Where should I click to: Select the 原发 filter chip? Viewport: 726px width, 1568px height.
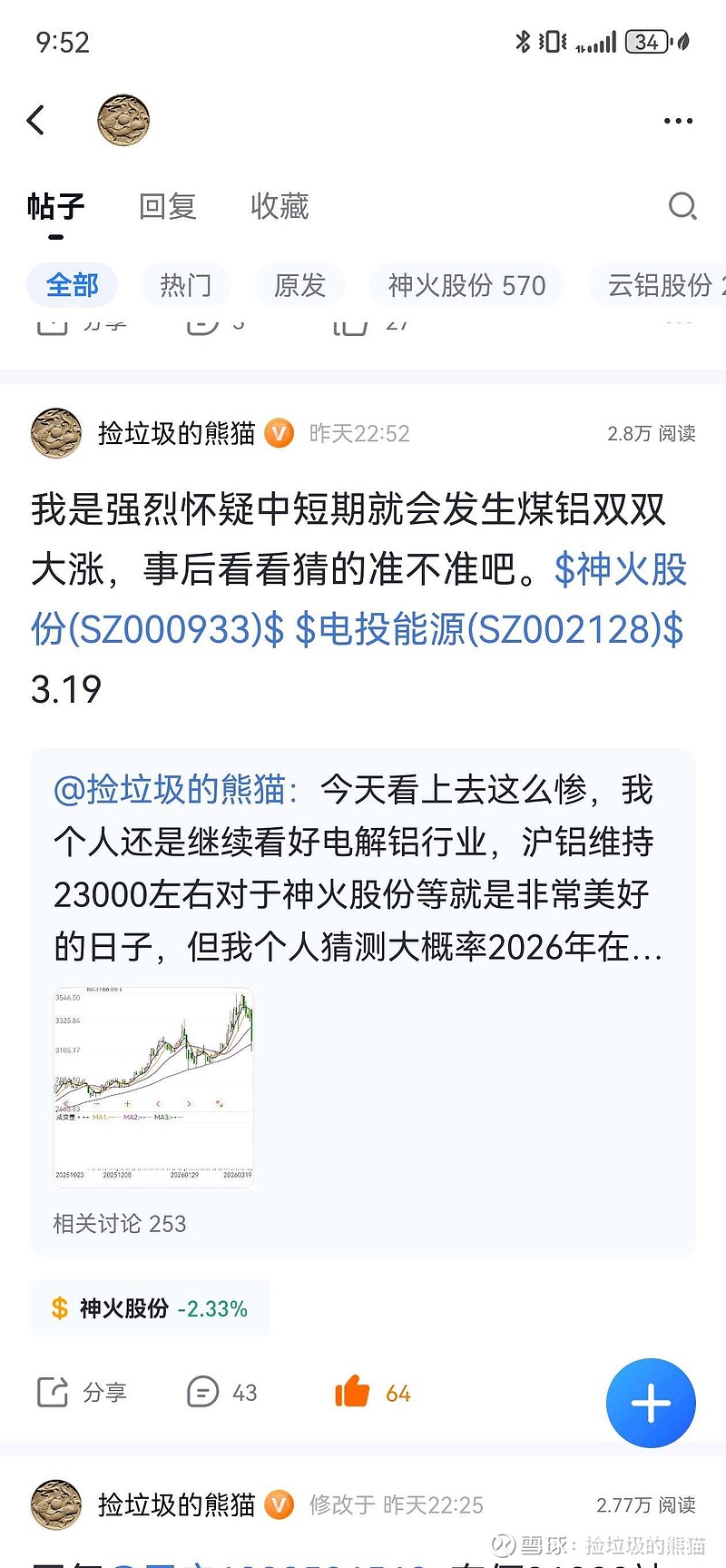[x=299, y=285]
